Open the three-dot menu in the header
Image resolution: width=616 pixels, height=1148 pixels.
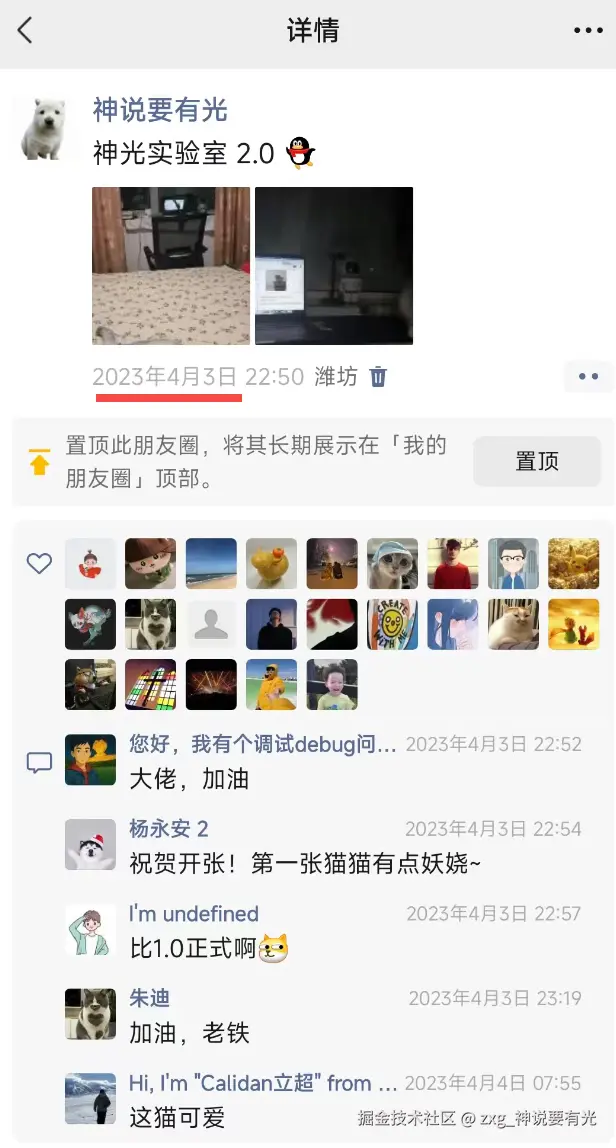point(588,31)
